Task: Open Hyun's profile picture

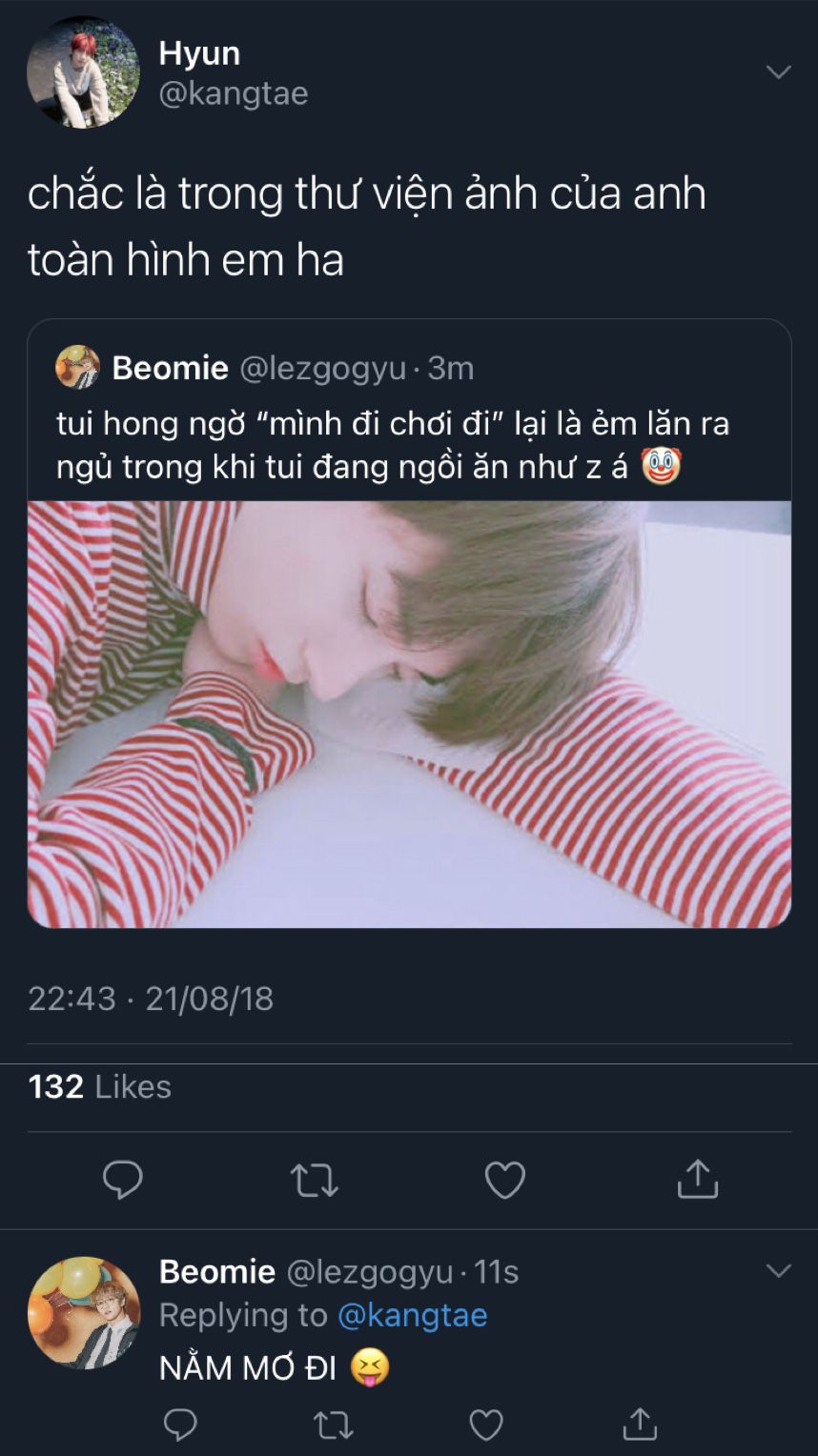Action: point(83,71)
